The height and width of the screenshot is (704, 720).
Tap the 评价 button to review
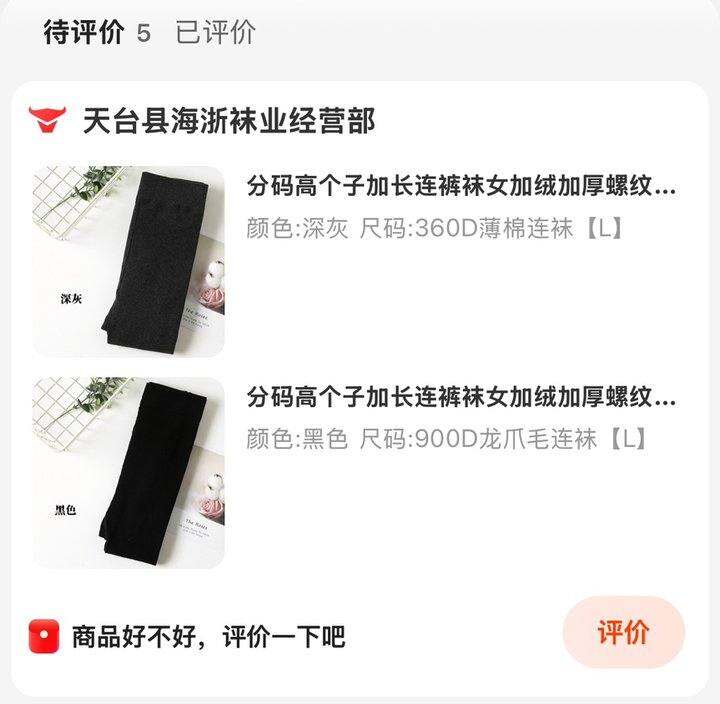623,632
